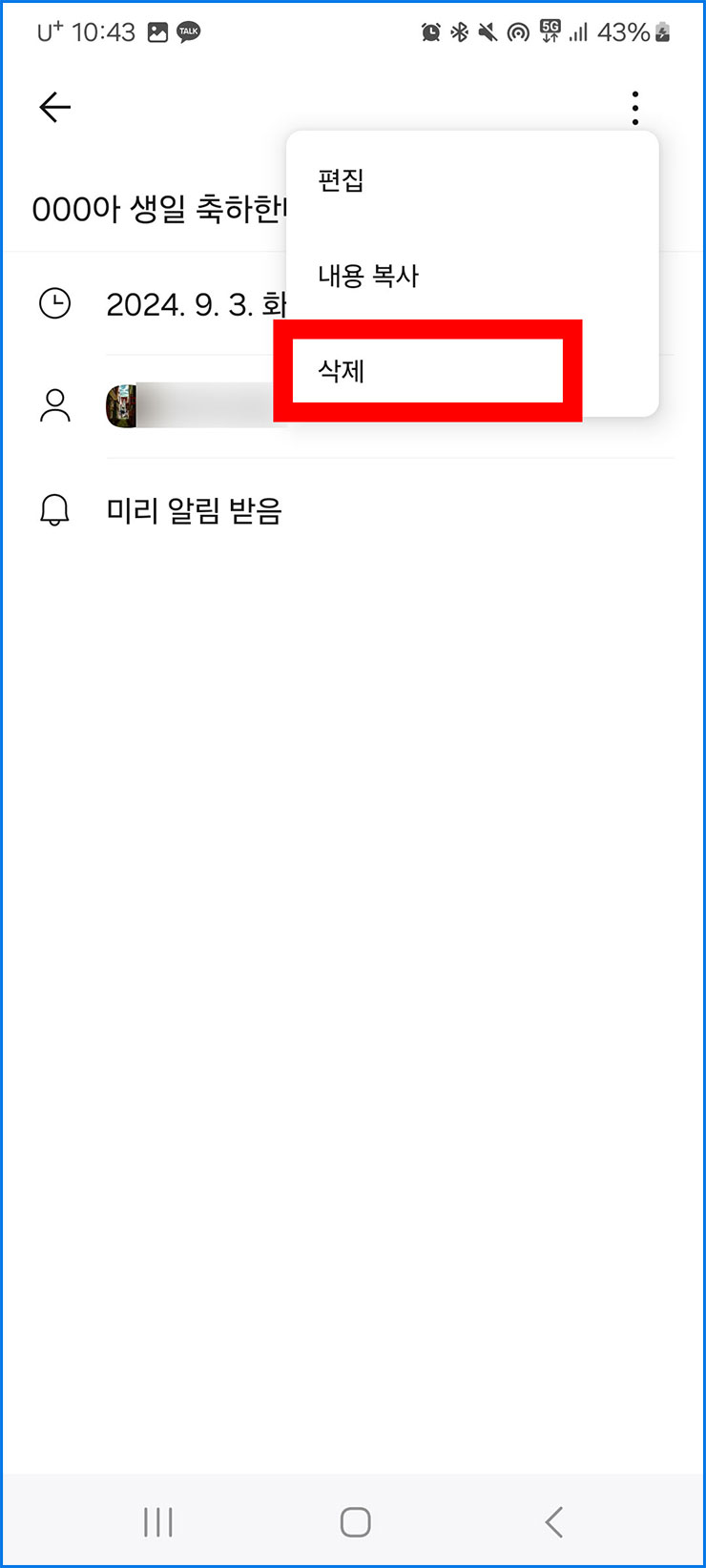Tap the clock icon beside the event date
The width and height of the screenshot is (706, 1568).
[x=55, y=303]
